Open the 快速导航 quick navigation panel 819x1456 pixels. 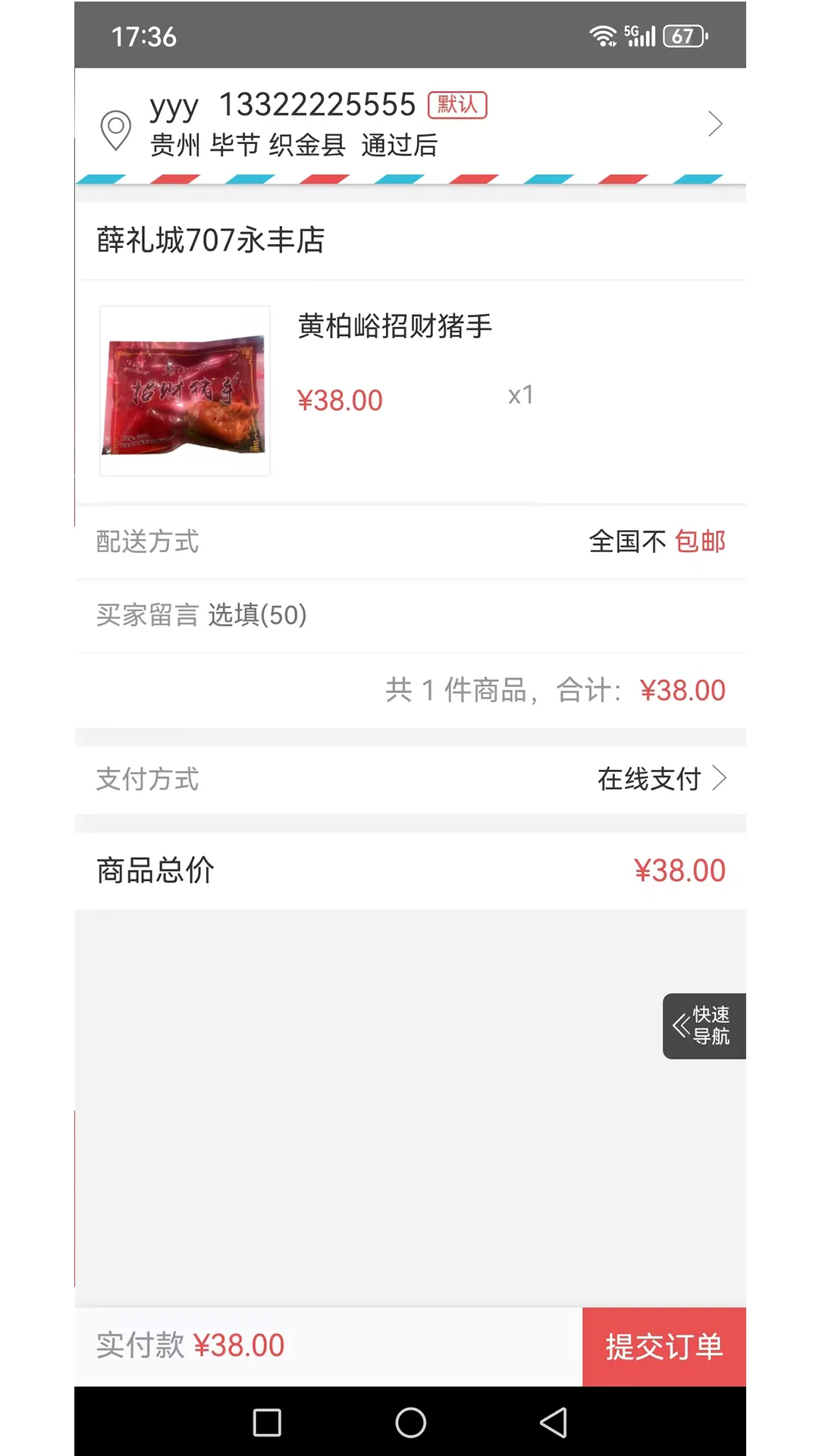point(705,1026)
